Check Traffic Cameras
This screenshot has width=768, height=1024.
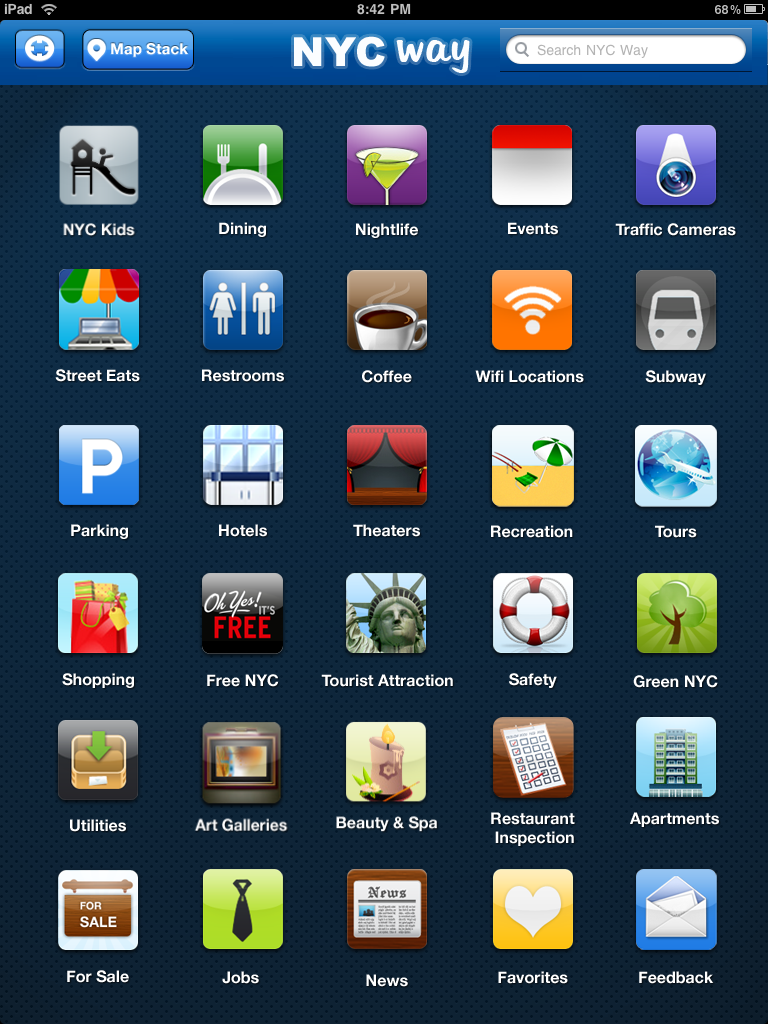tap(676, 166)
